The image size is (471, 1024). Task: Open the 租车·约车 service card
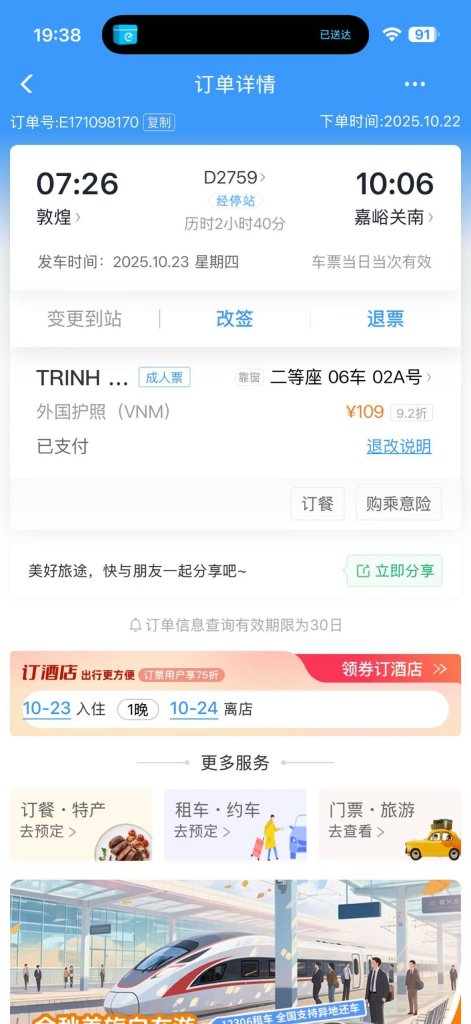[235, 825]
